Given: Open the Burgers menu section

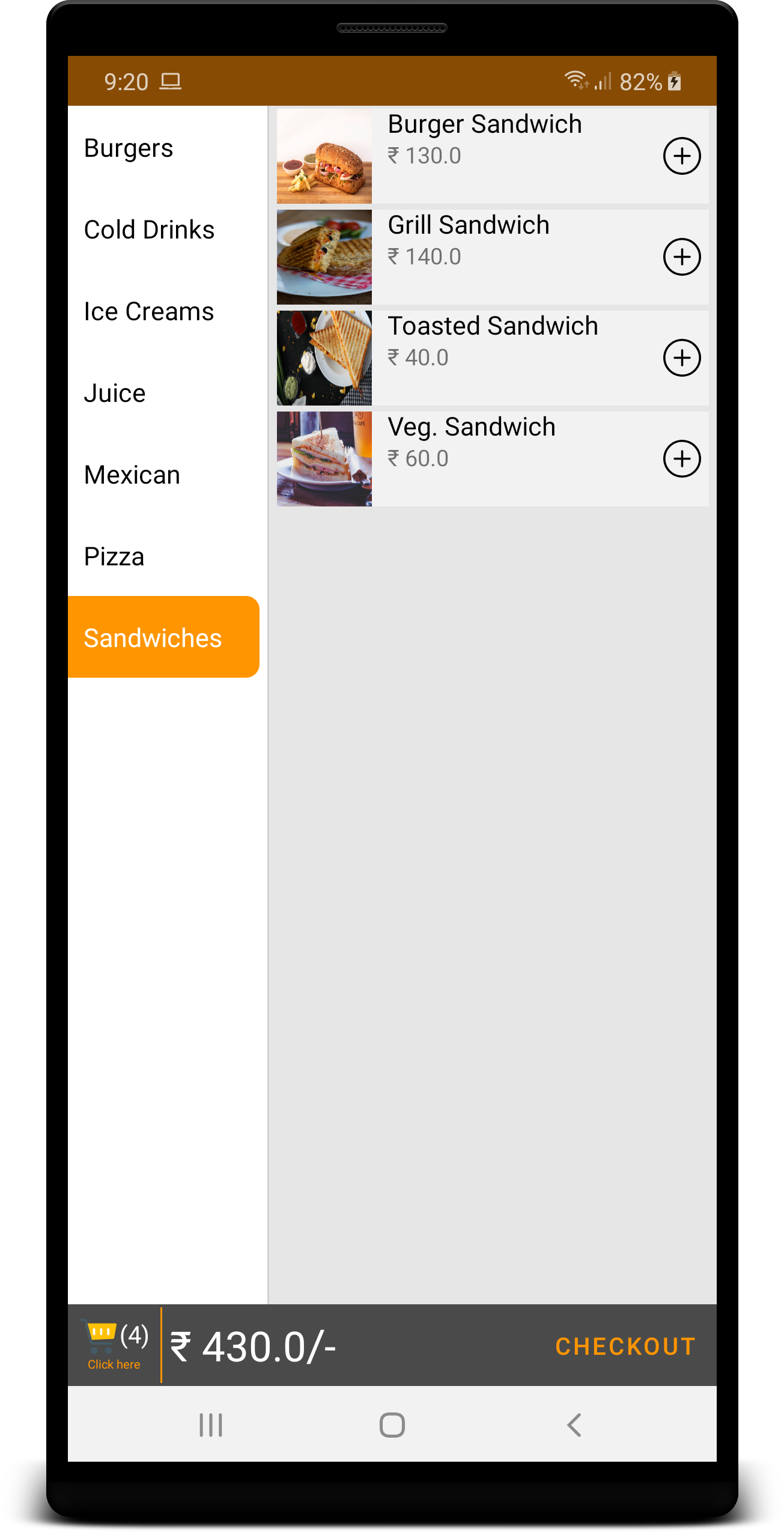Looking at the screenshot, I should point(128,148).
